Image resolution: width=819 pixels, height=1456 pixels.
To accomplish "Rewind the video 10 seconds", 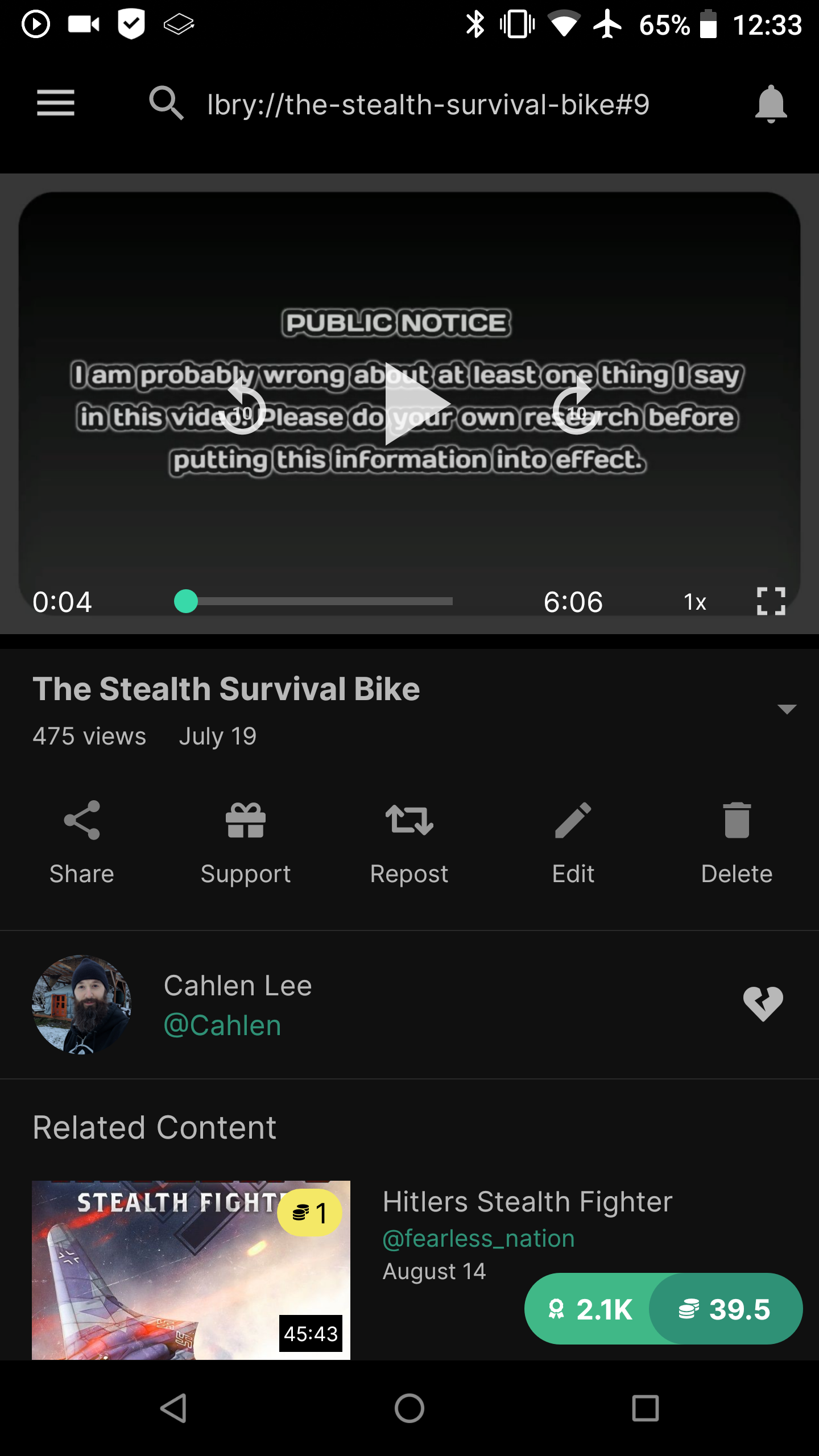I will [242, 407].
